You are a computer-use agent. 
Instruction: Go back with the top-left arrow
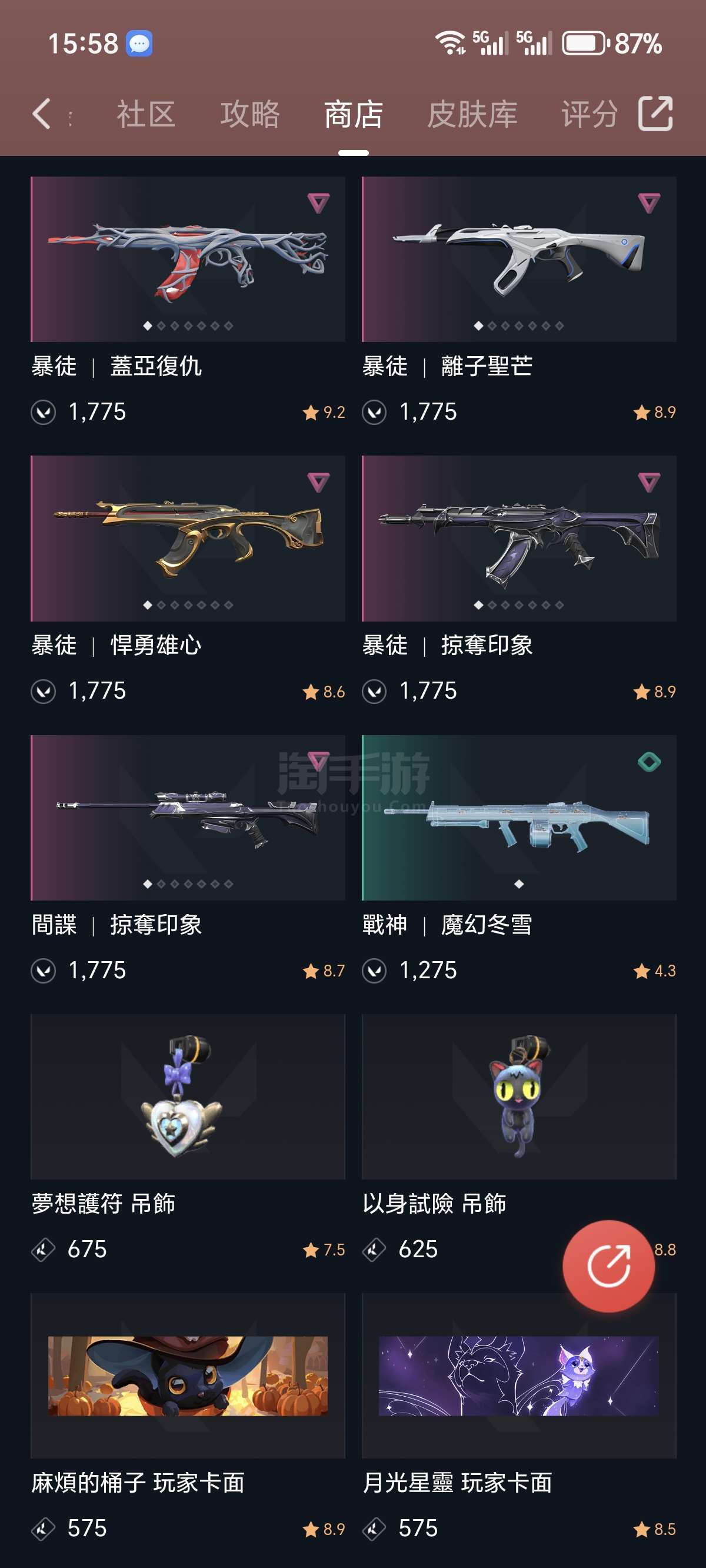pyautogui.click(x=41, y=114)
